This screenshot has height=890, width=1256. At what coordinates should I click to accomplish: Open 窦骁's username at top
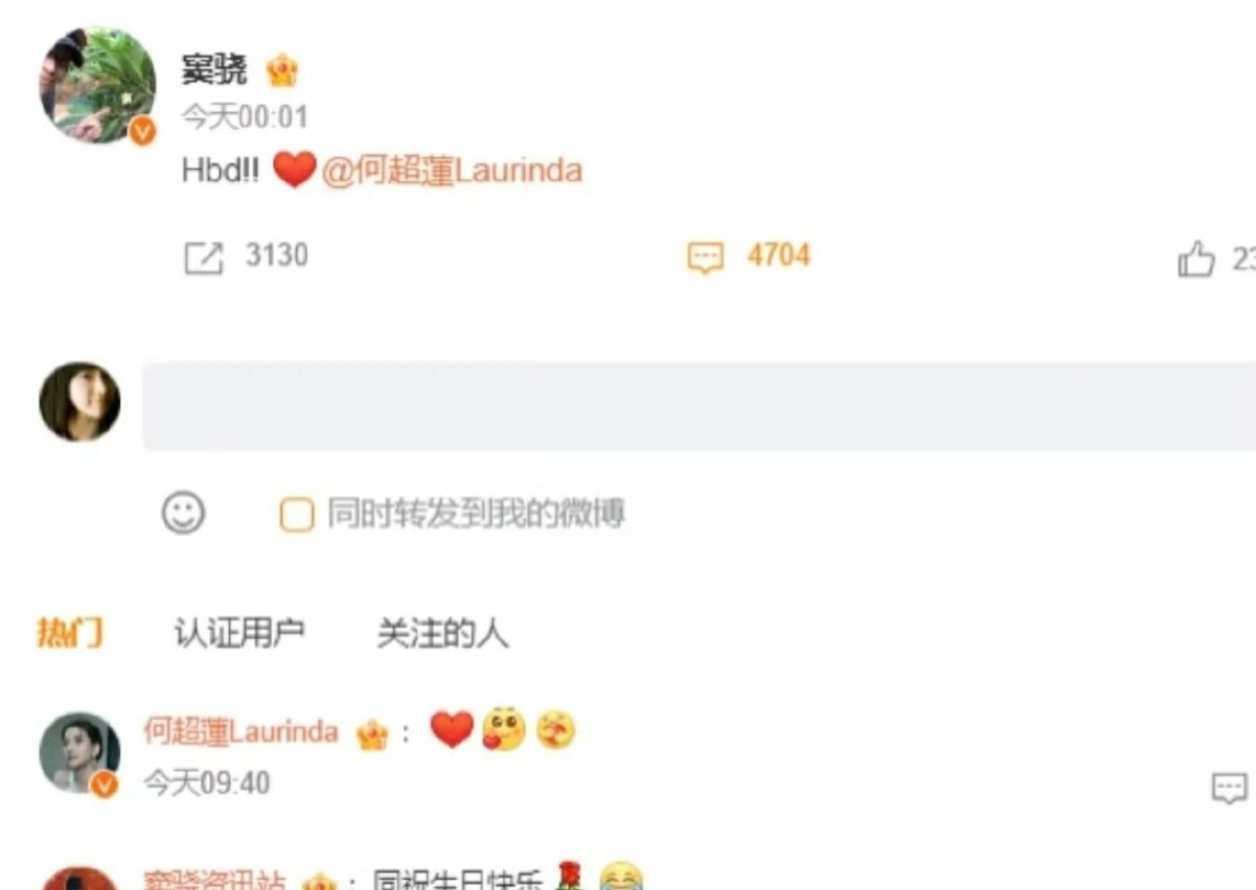coord(214,70)
